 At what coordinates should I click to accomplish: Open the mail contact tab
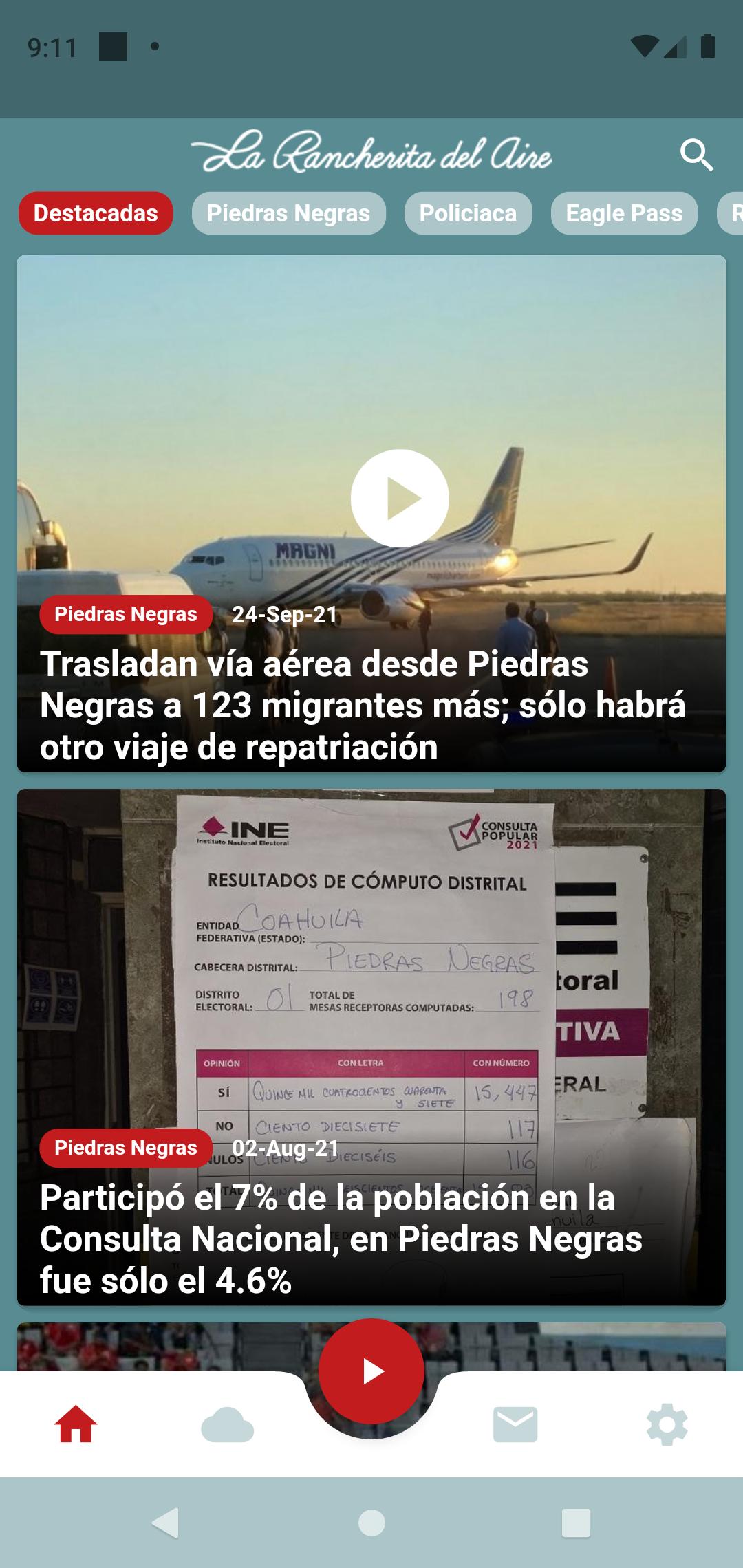tap(515, 1424)
